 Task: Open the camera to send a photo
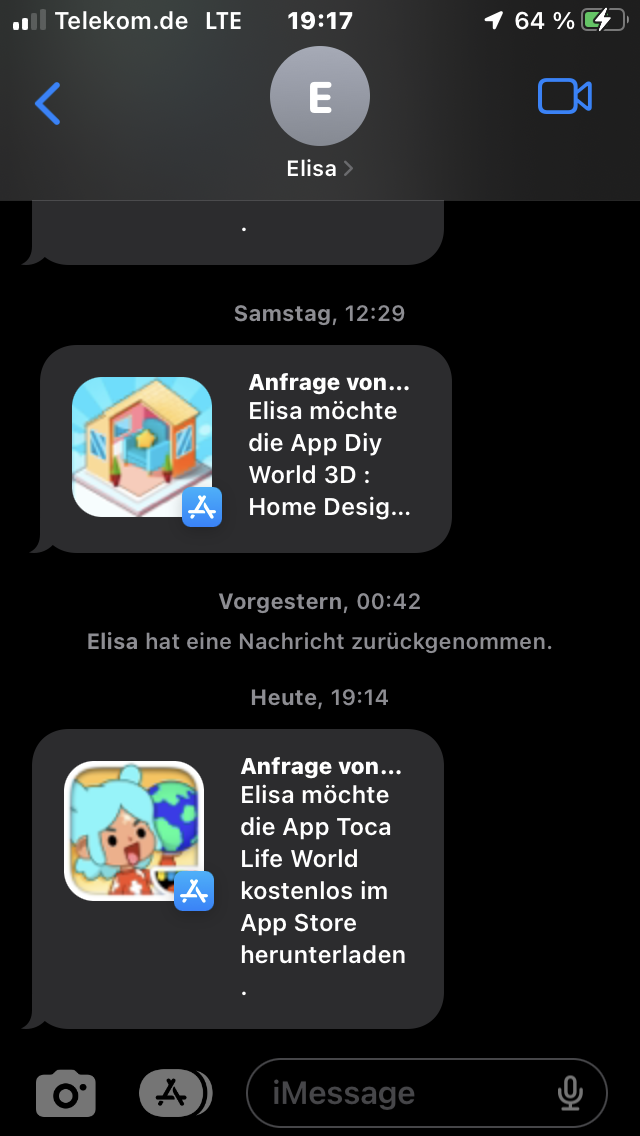click(x=66, y=1093)
